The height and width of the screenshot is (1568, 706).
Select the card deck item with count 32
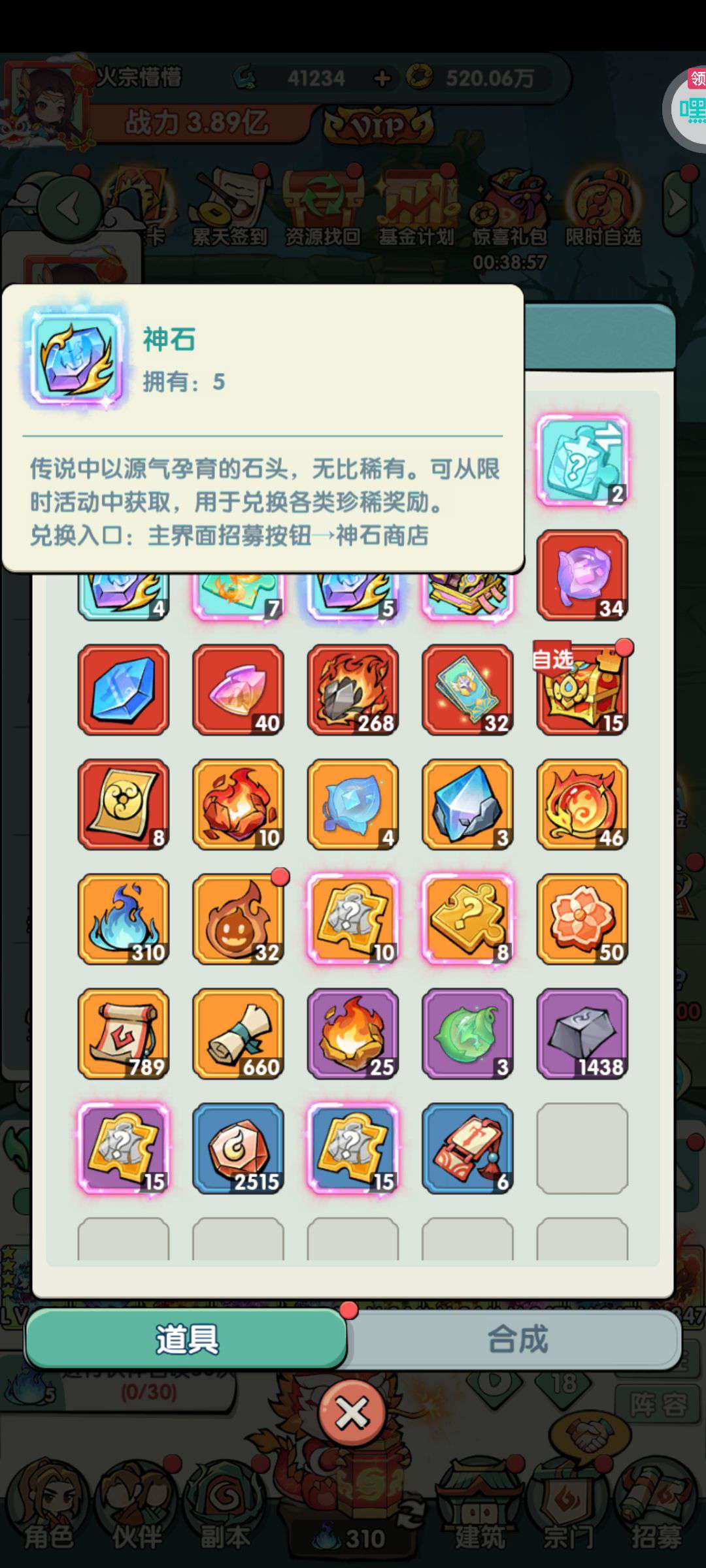467,690
